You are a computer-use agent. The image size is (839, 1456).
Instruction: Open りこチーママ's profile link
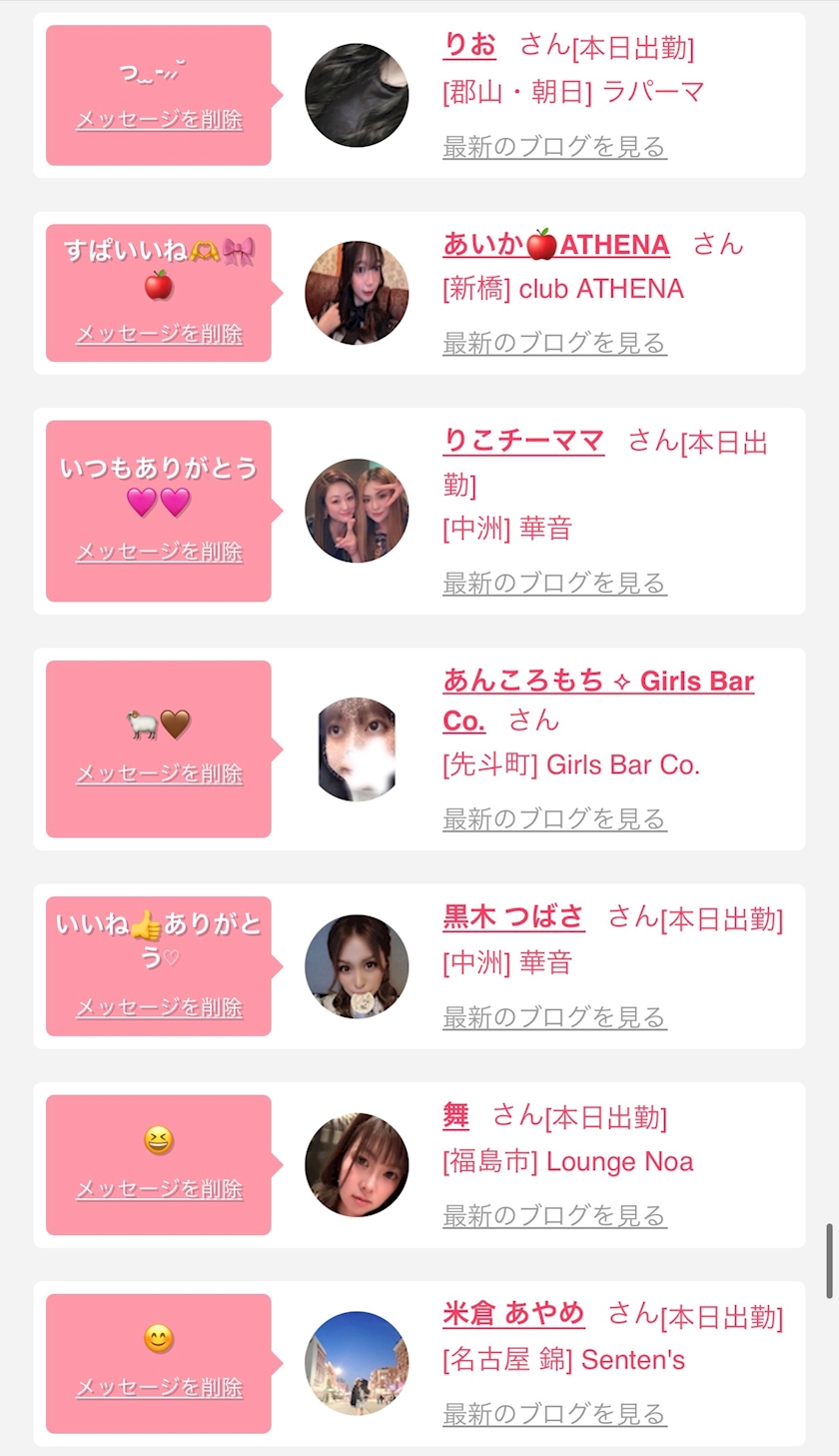[x=523, y=441]
